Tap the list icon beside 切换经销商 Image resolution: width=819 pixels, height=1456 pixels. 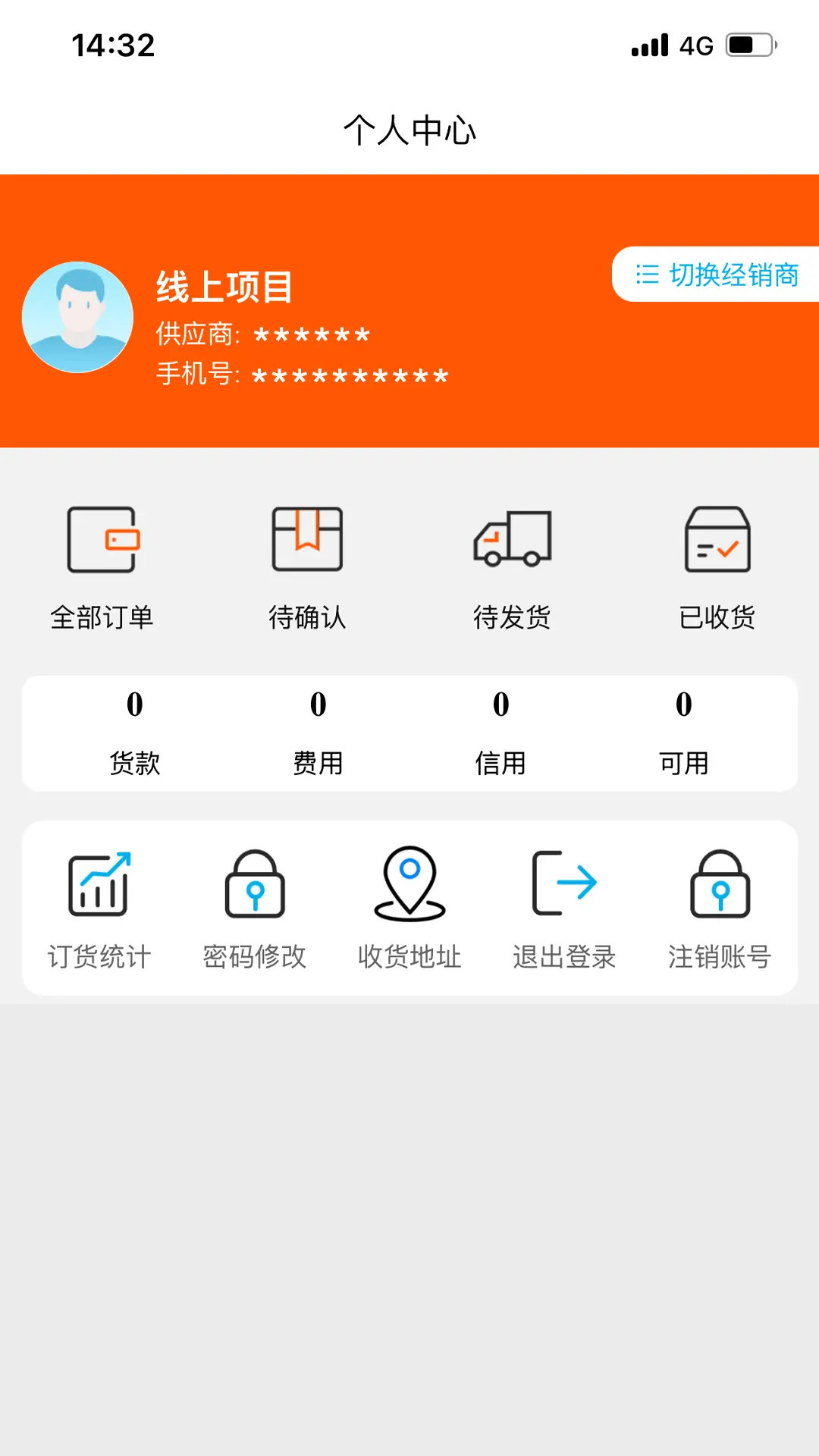pos(645,275)
